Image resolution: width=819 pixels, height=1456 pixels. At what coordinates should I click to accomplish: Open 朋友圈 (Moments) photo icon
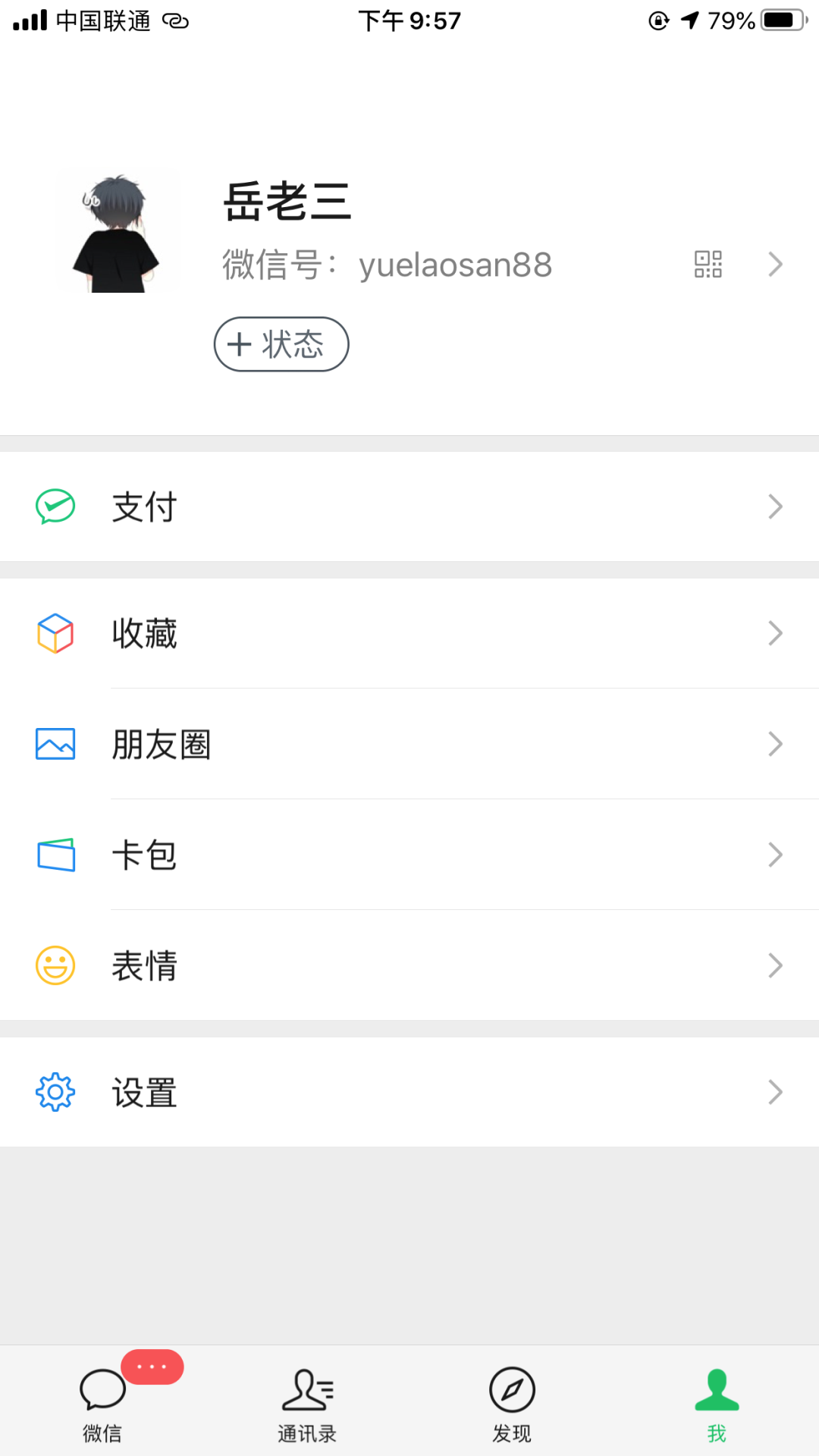pyautogui.click(x=54, y=744)
